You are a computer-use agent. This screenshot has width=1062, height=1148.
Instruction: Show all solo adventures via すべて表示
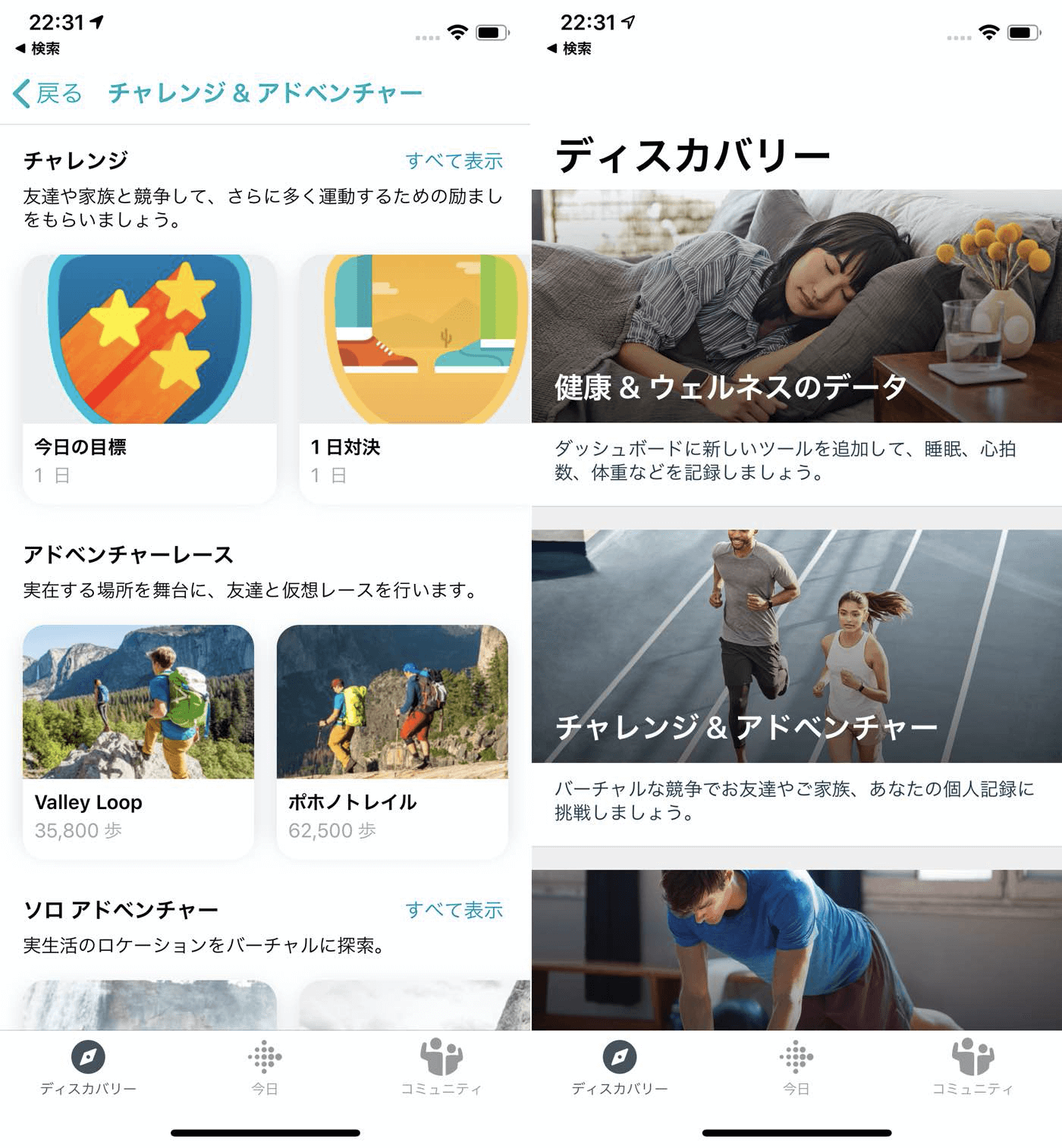click(x=454, y=910)
